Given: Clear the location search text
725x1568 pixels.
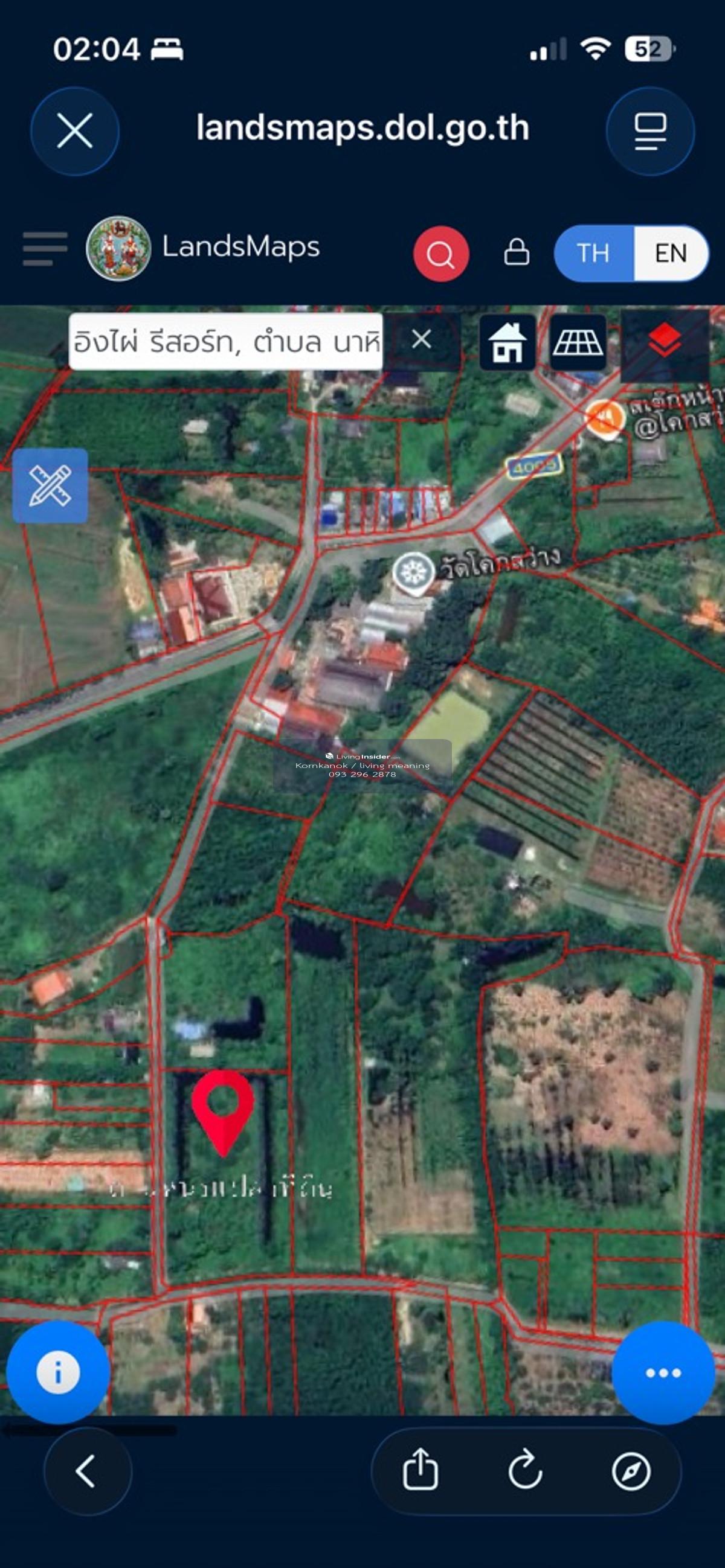Looking at the screenshot, I should [421, 340].
